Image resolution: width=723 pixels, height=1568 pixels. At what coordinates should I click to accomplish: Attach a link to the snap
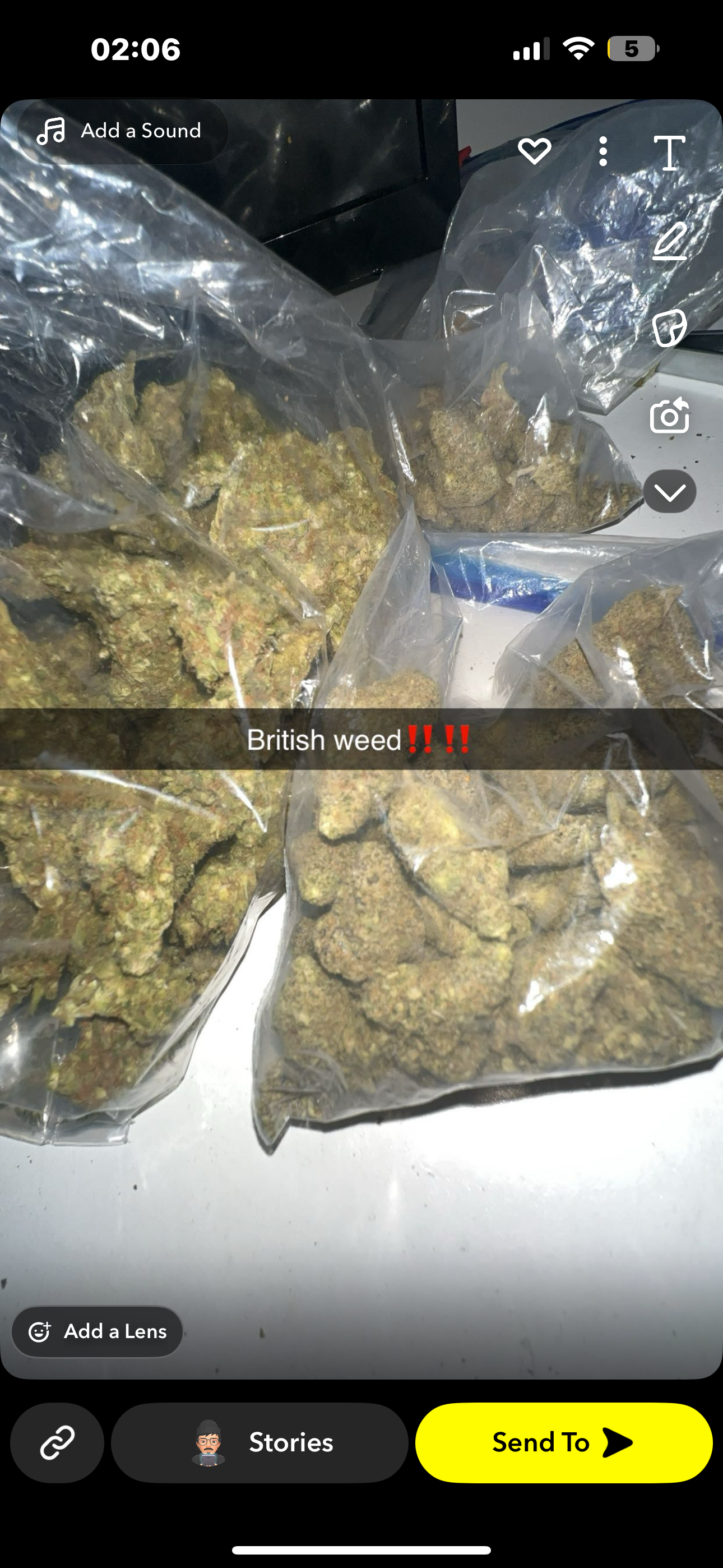click(x=57, y=1442)
